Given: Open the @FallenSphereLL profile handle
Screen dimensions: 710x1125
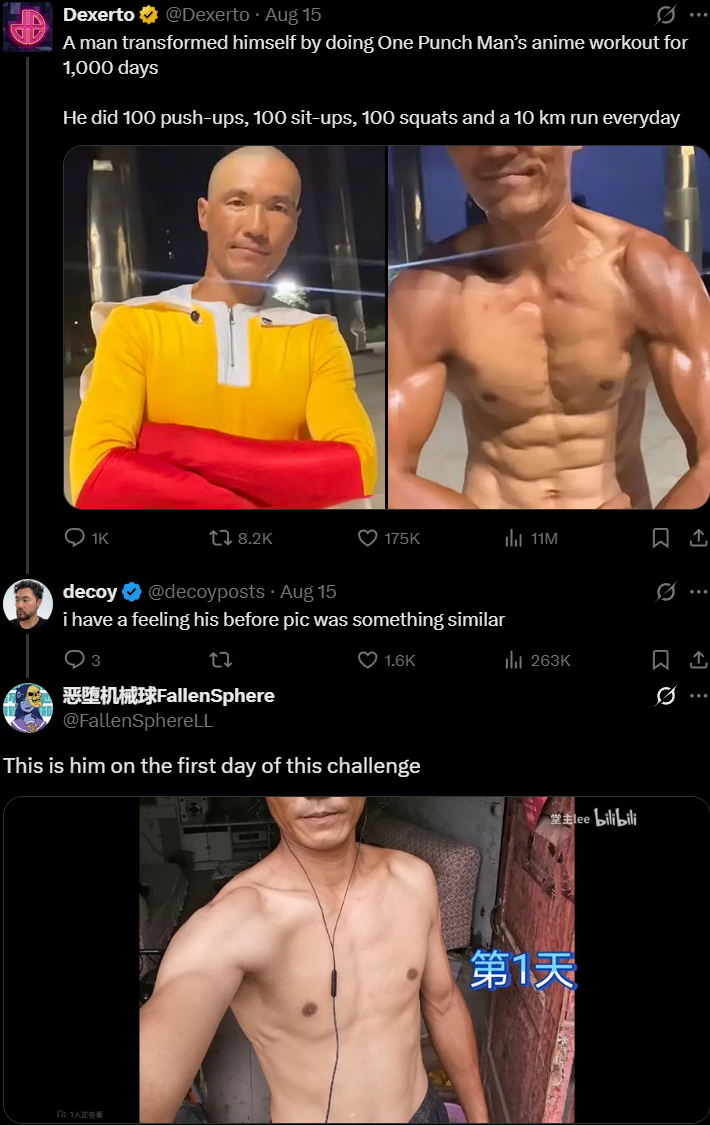Looking at the screenshot, I should point(138,720).
